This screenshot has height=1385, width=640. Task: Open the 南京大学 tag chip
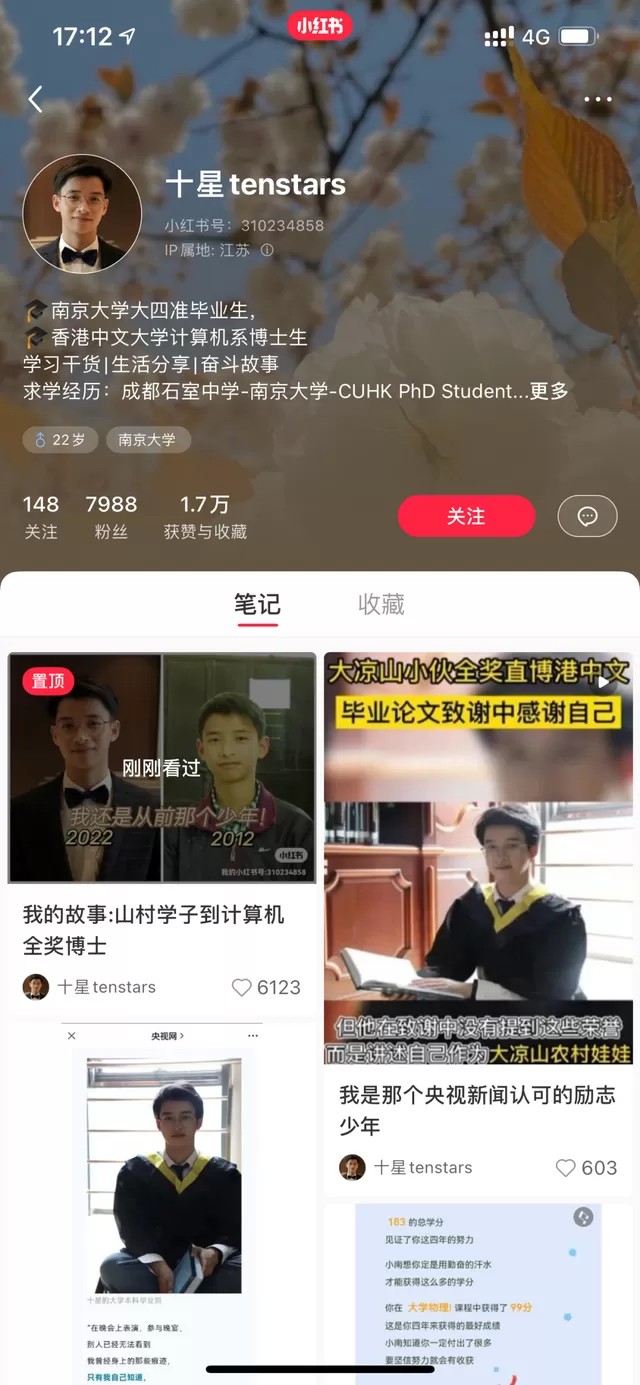[x=147, y=440]
